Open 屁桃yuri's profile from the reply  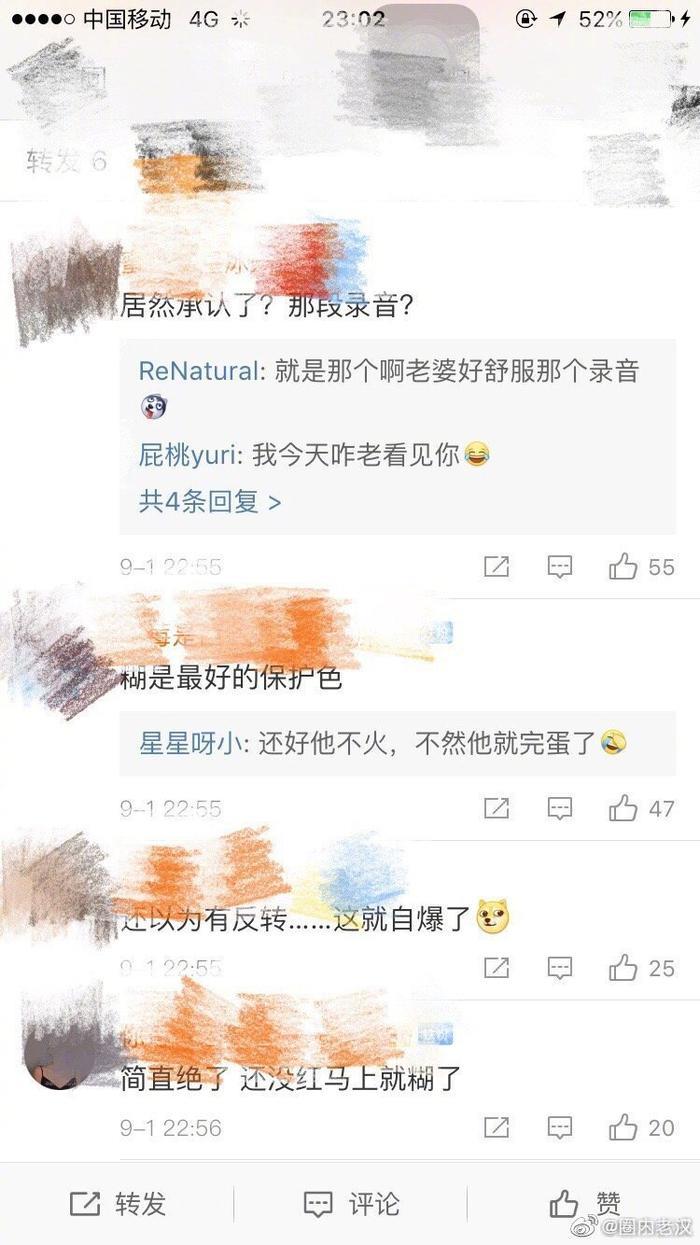click(x=188, y=455)
